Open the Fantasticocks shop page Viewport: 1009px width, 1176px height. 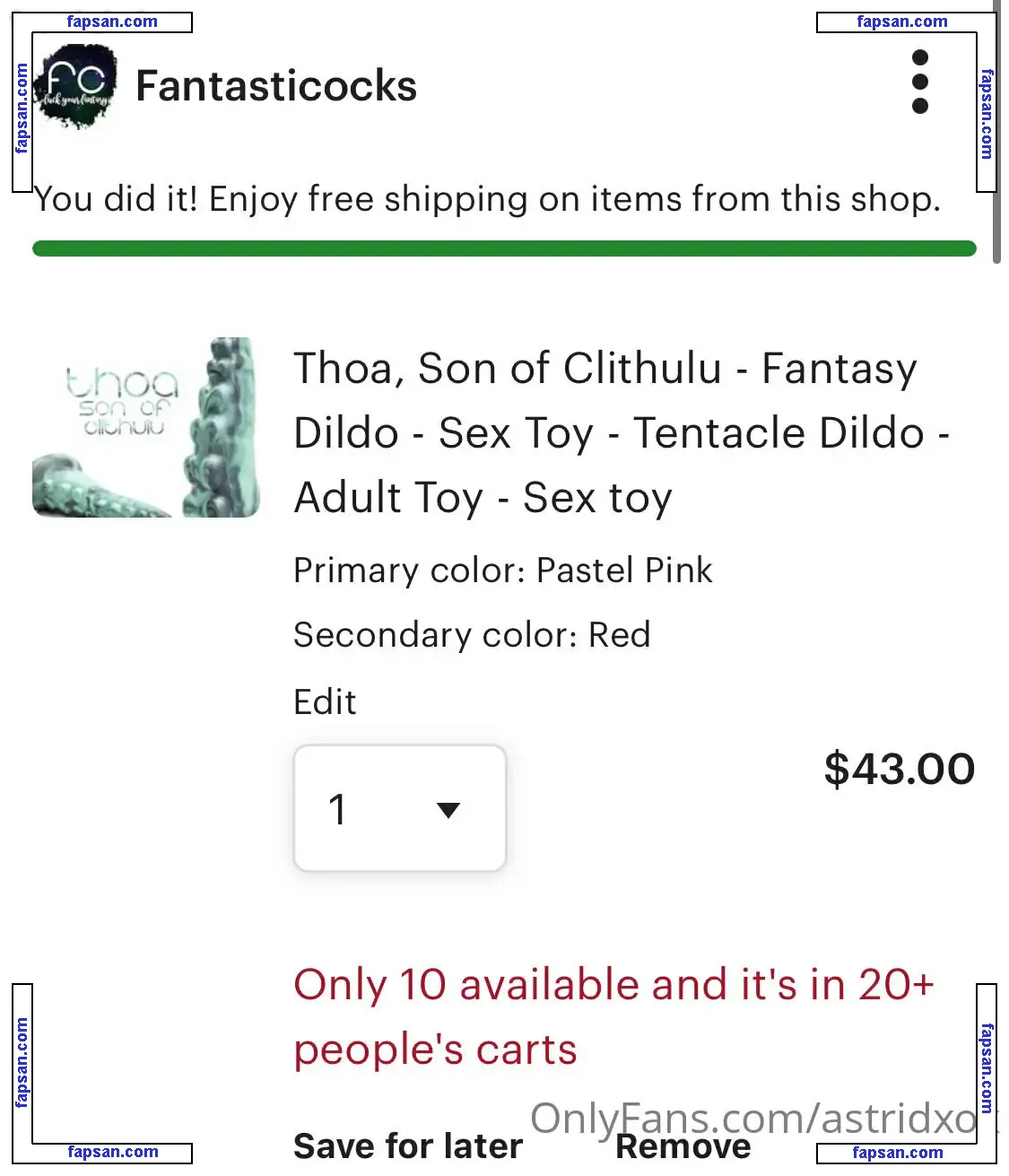(275, 86)
